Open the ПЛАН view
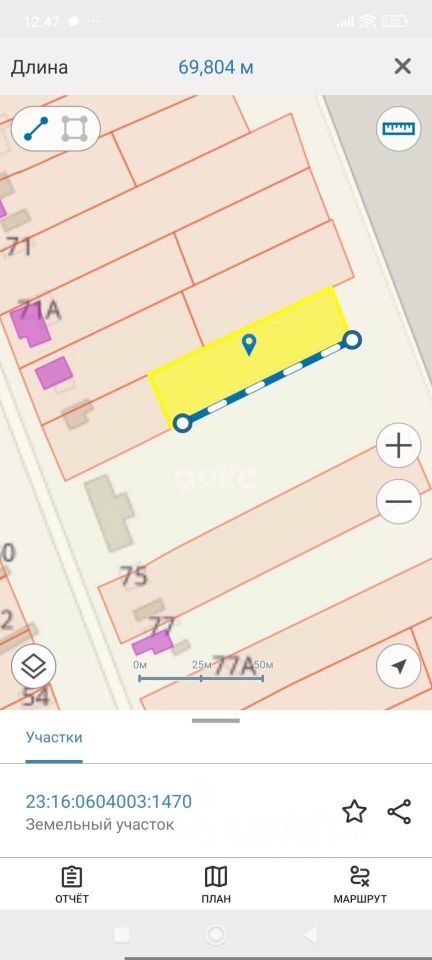 (x=216, y=885)
